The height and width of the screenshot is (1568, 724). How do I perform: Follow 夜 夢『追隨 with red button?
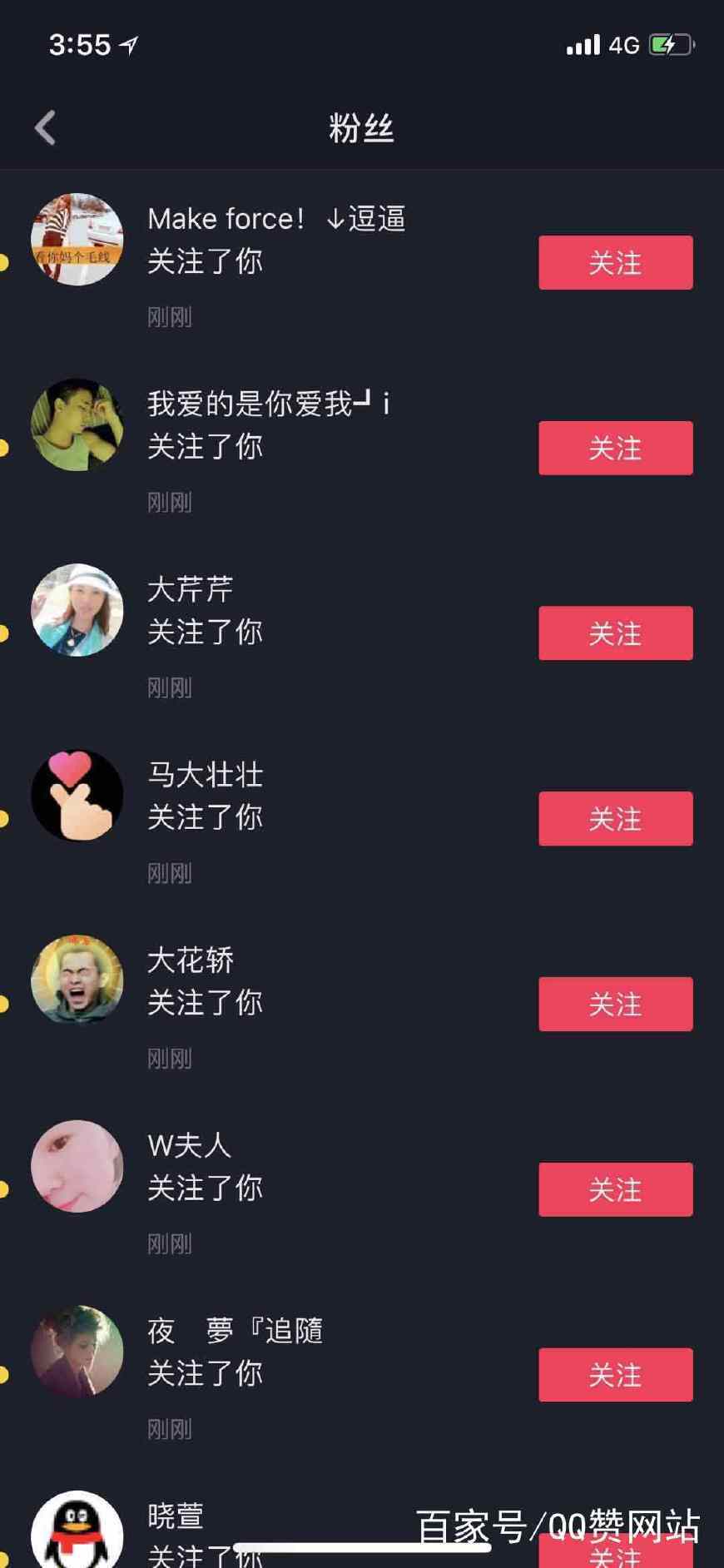[615, 1376]
